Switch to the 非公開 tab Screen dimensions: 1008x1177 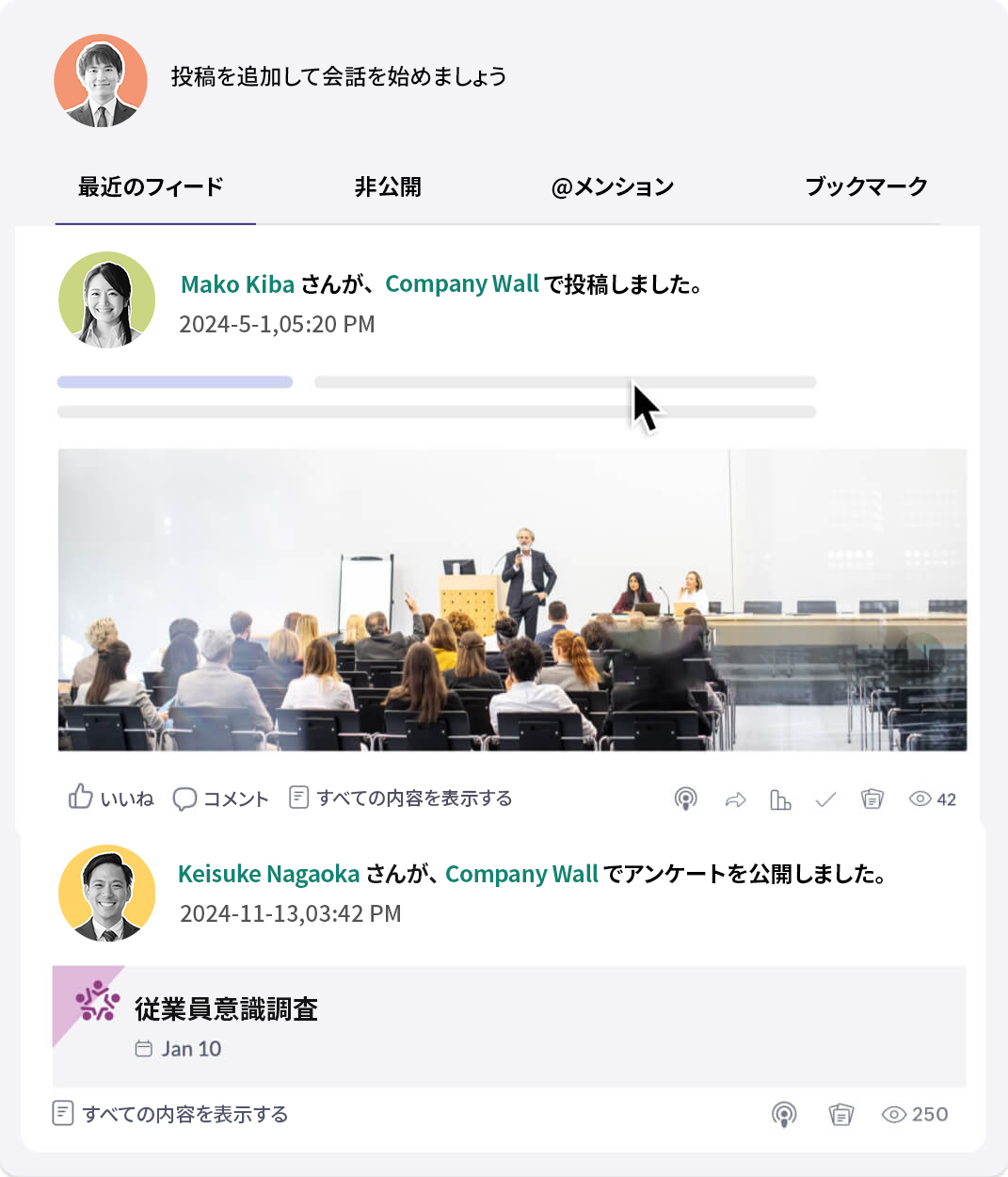(x=388, y=186)
